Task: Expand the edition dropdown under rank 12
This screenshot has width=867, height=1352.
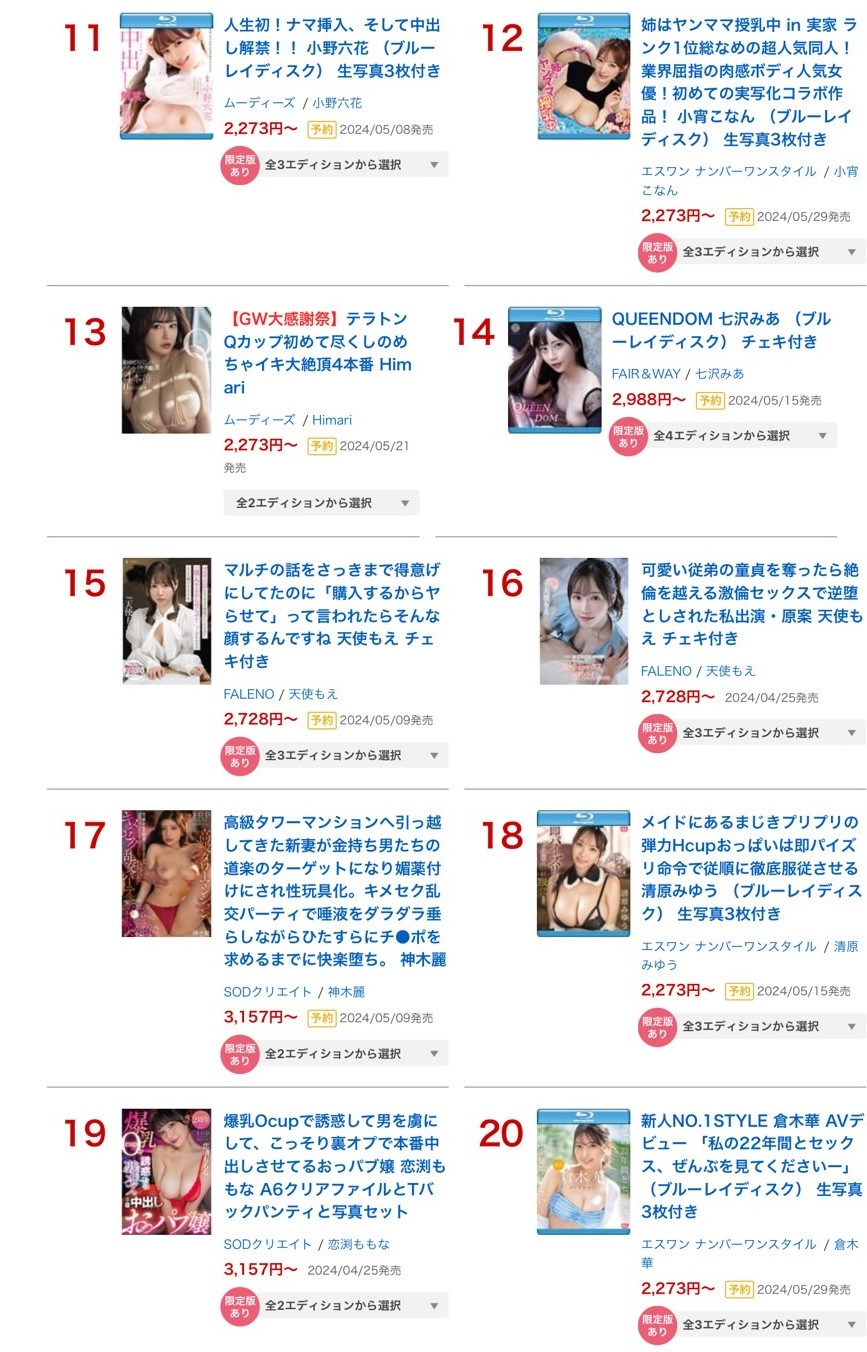Action: tap(770, 252)
